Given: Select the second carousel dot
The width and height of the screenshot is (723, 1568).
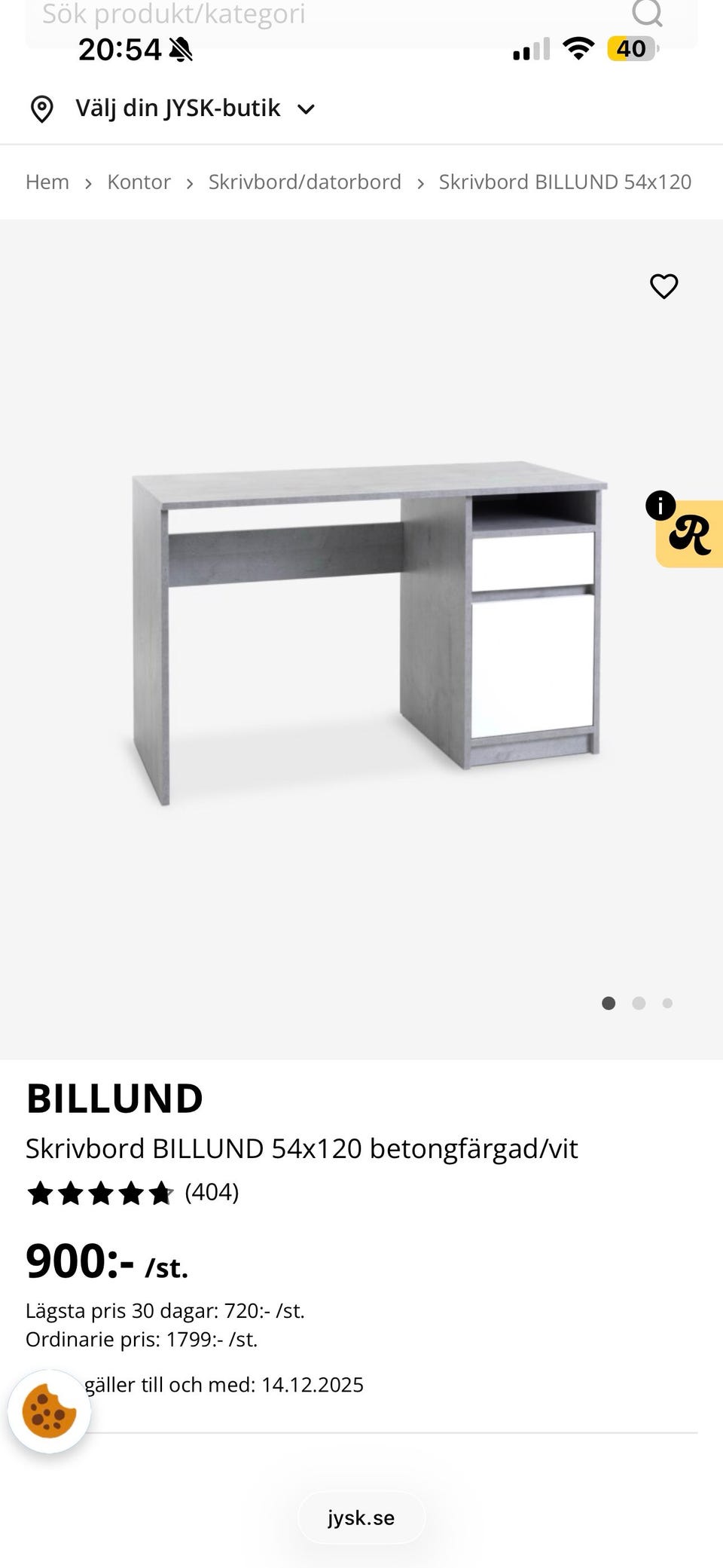Looking at the screenshot, I should pyautogui.click(x=638, y=1004).
